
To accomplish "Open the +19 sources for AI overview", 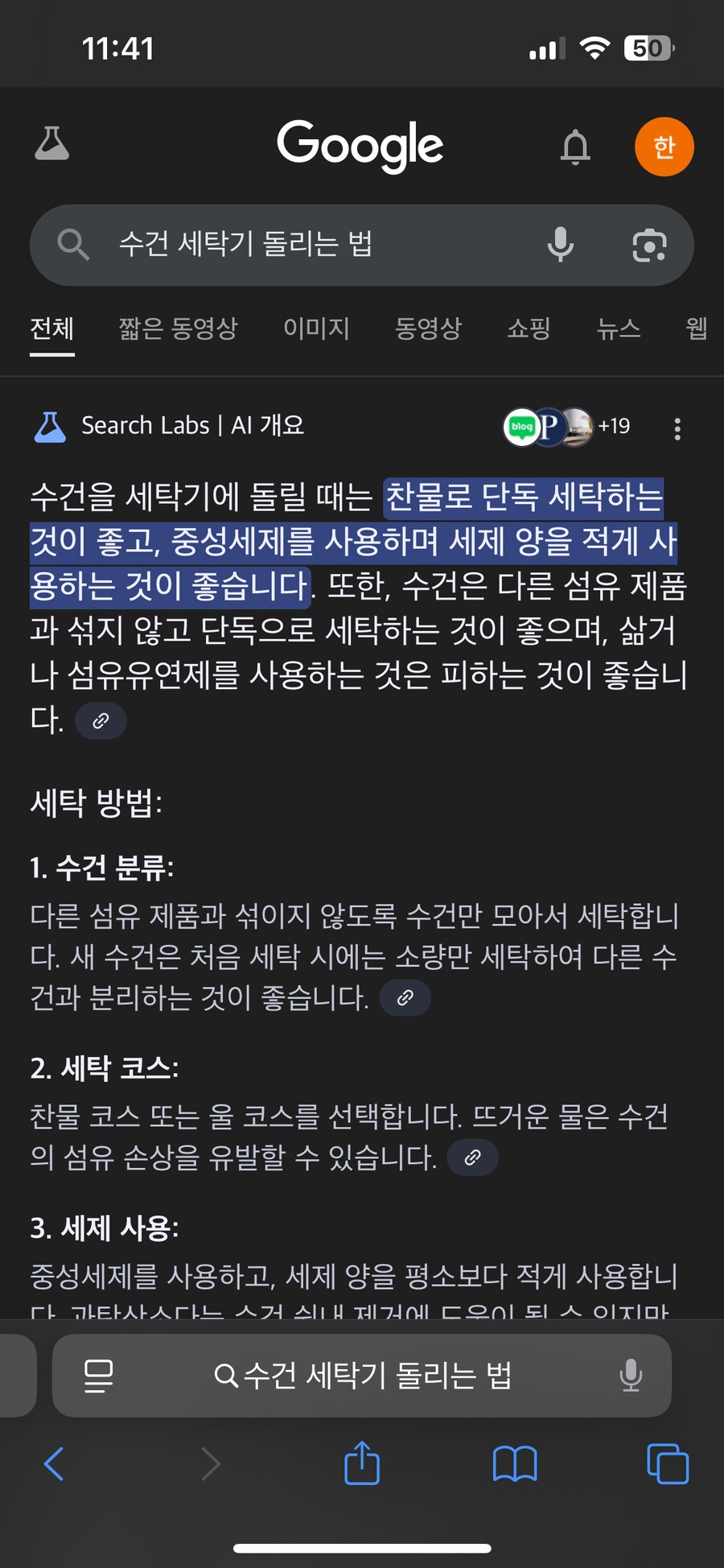I will (567, 427).
